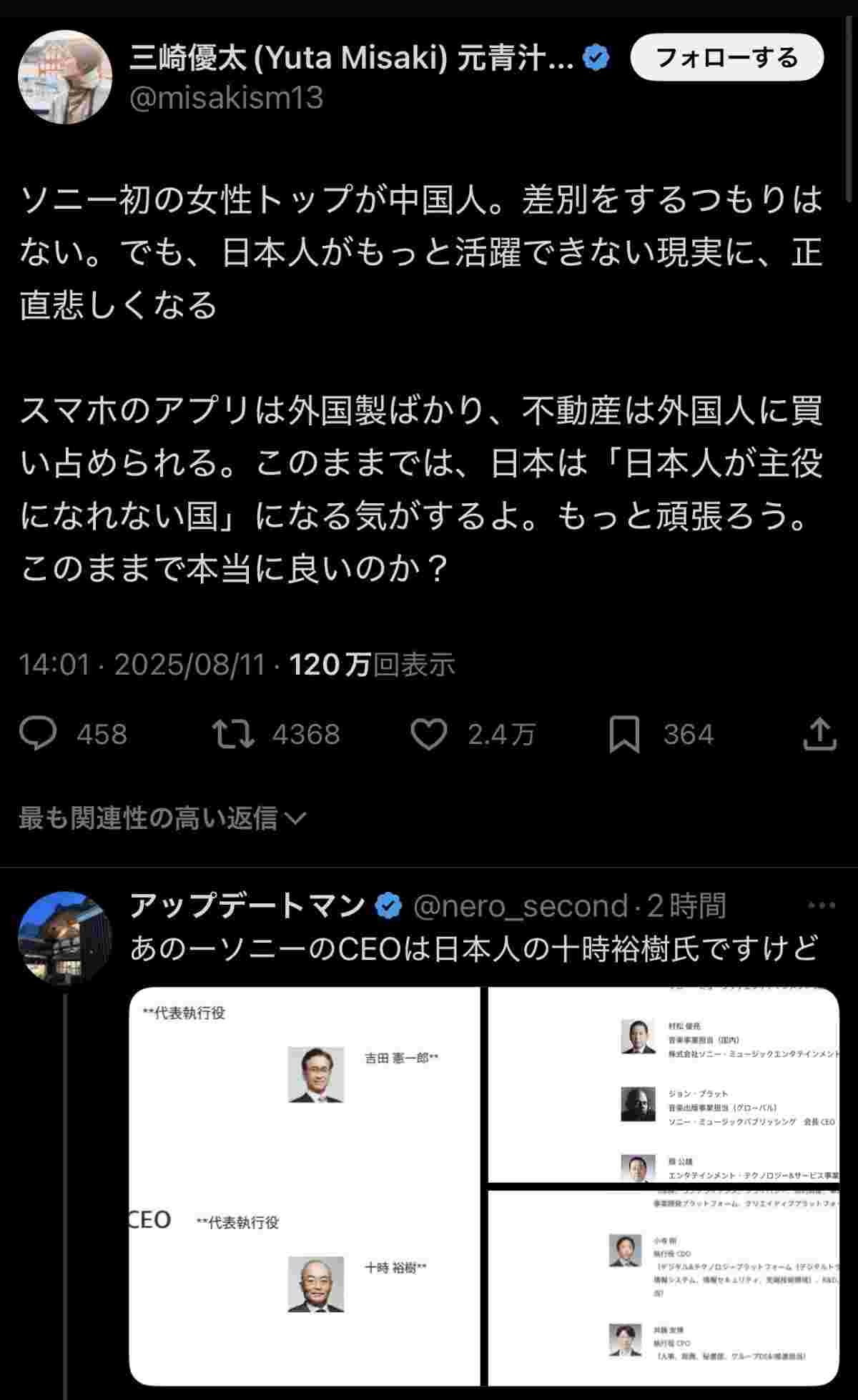Open the @nero_second handle
858x1400 pixels.
(520, 906)
